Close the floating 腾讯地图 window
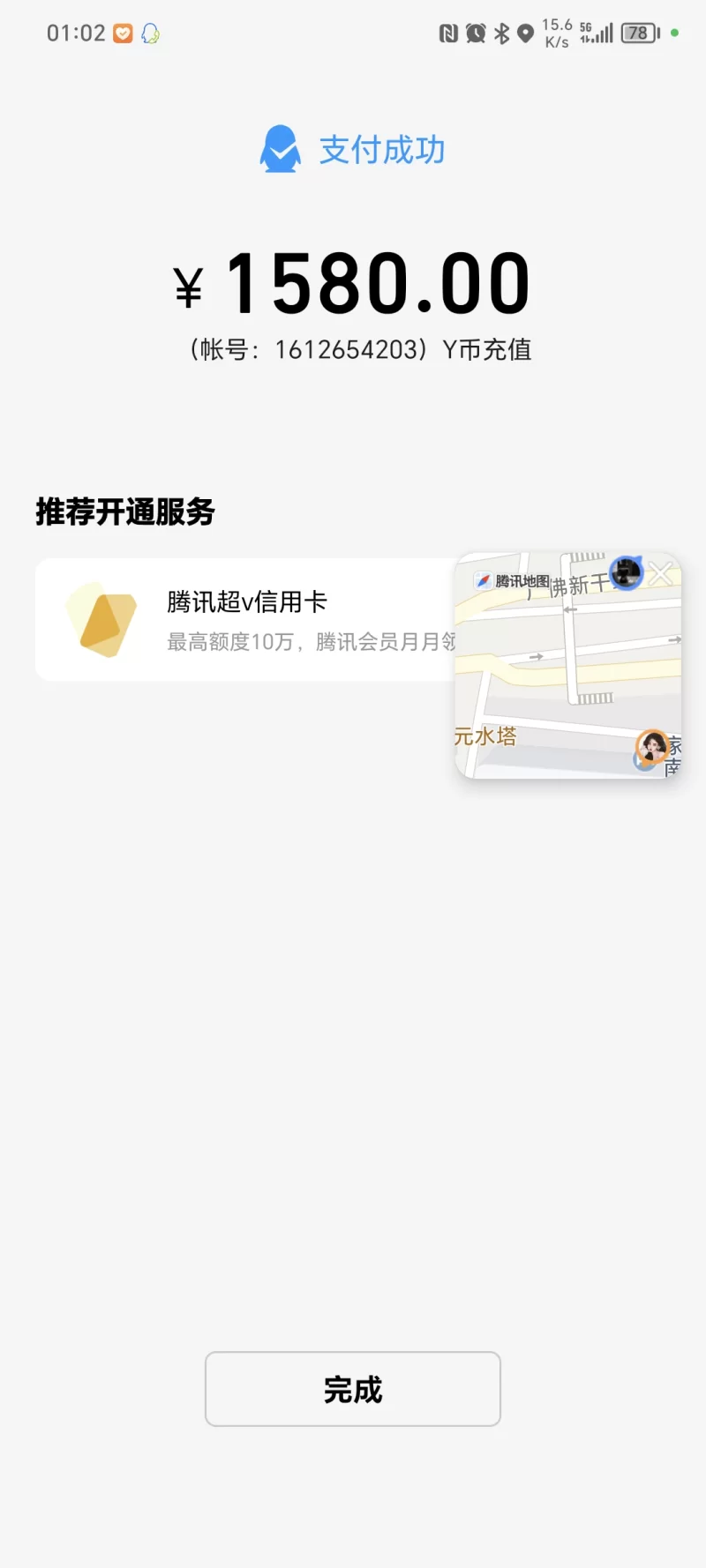 coord(661,574)
